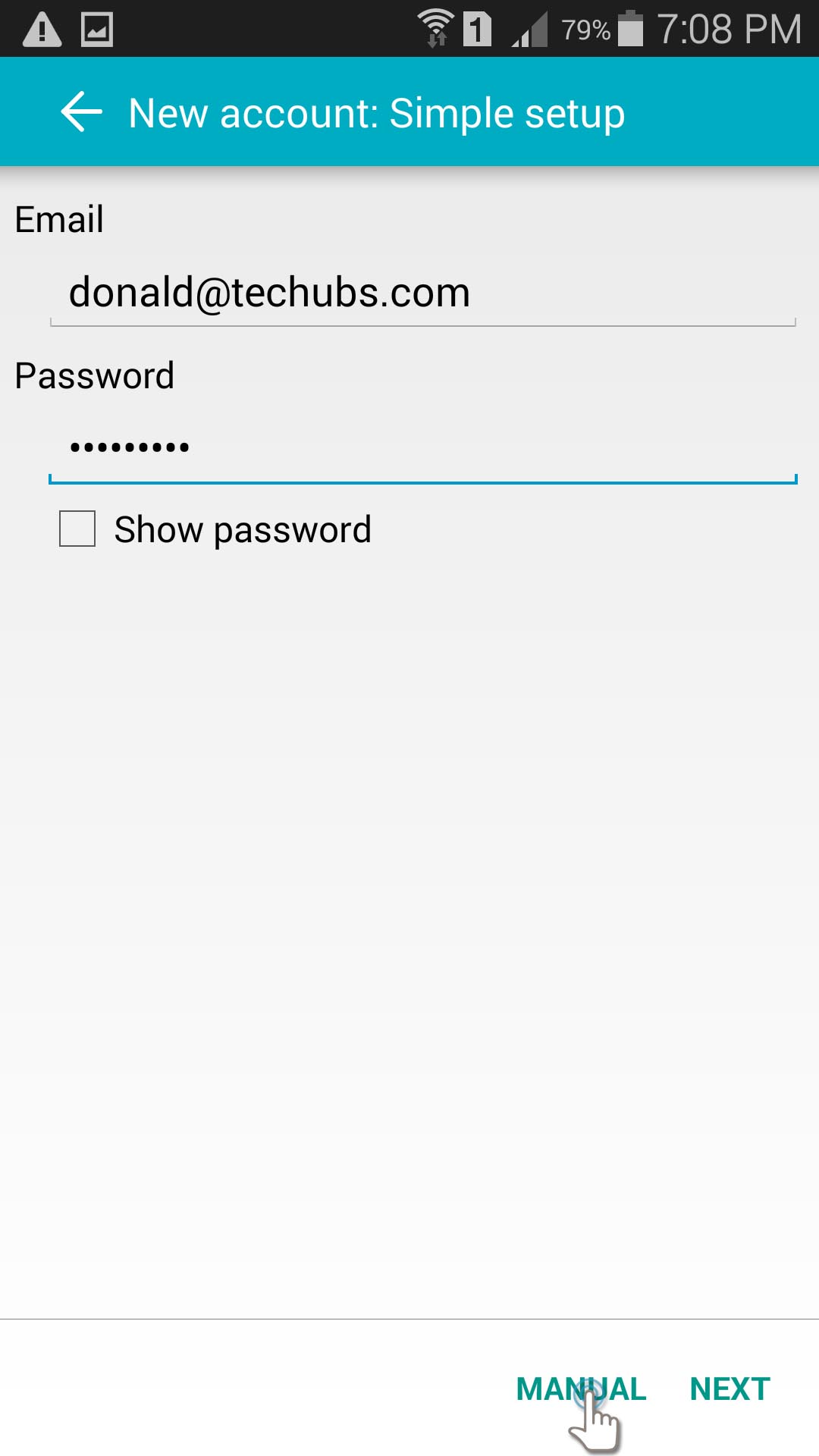Continue with the NEXT button

[x=730, y=1389]
